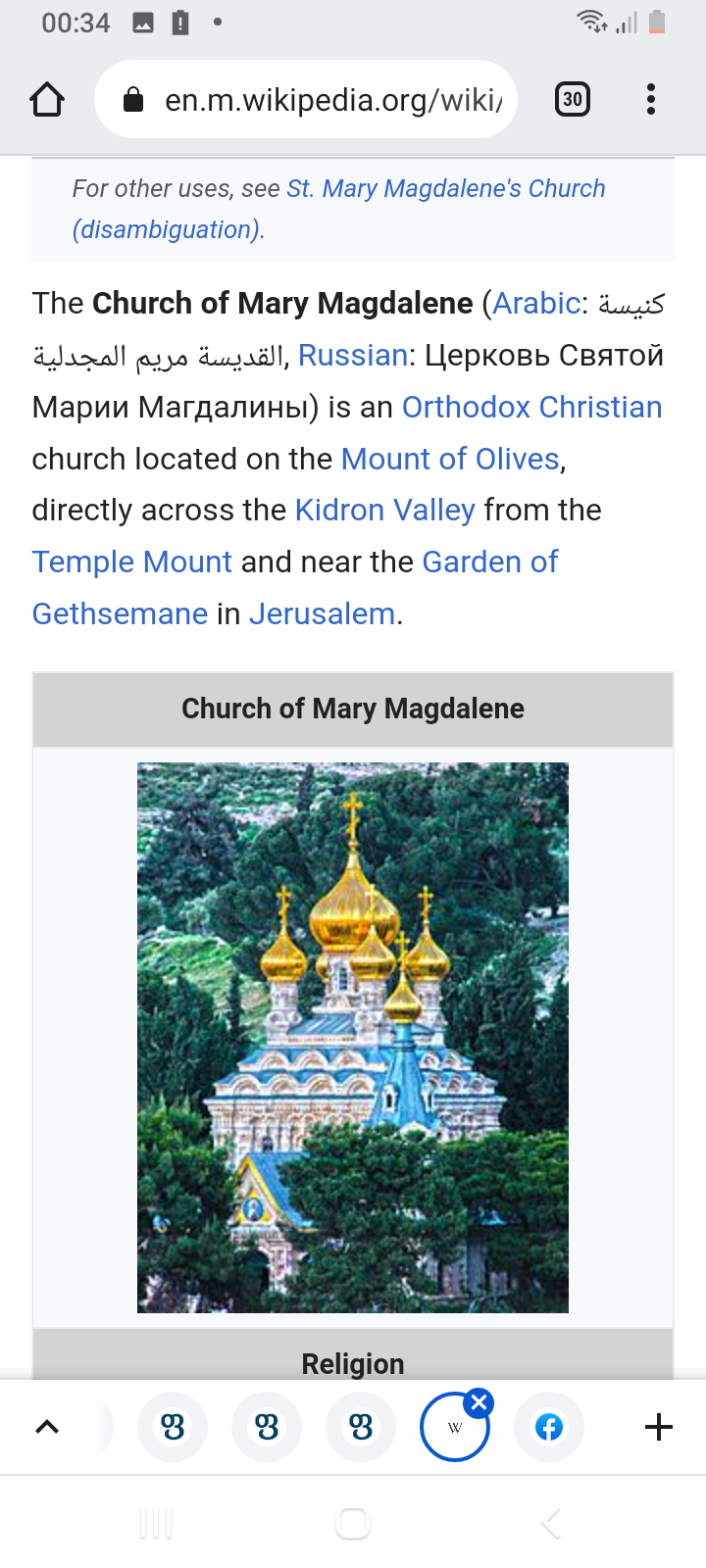Follow the Arabic language link
Viewport: 706px width, 1568px height.
[536, 304]
